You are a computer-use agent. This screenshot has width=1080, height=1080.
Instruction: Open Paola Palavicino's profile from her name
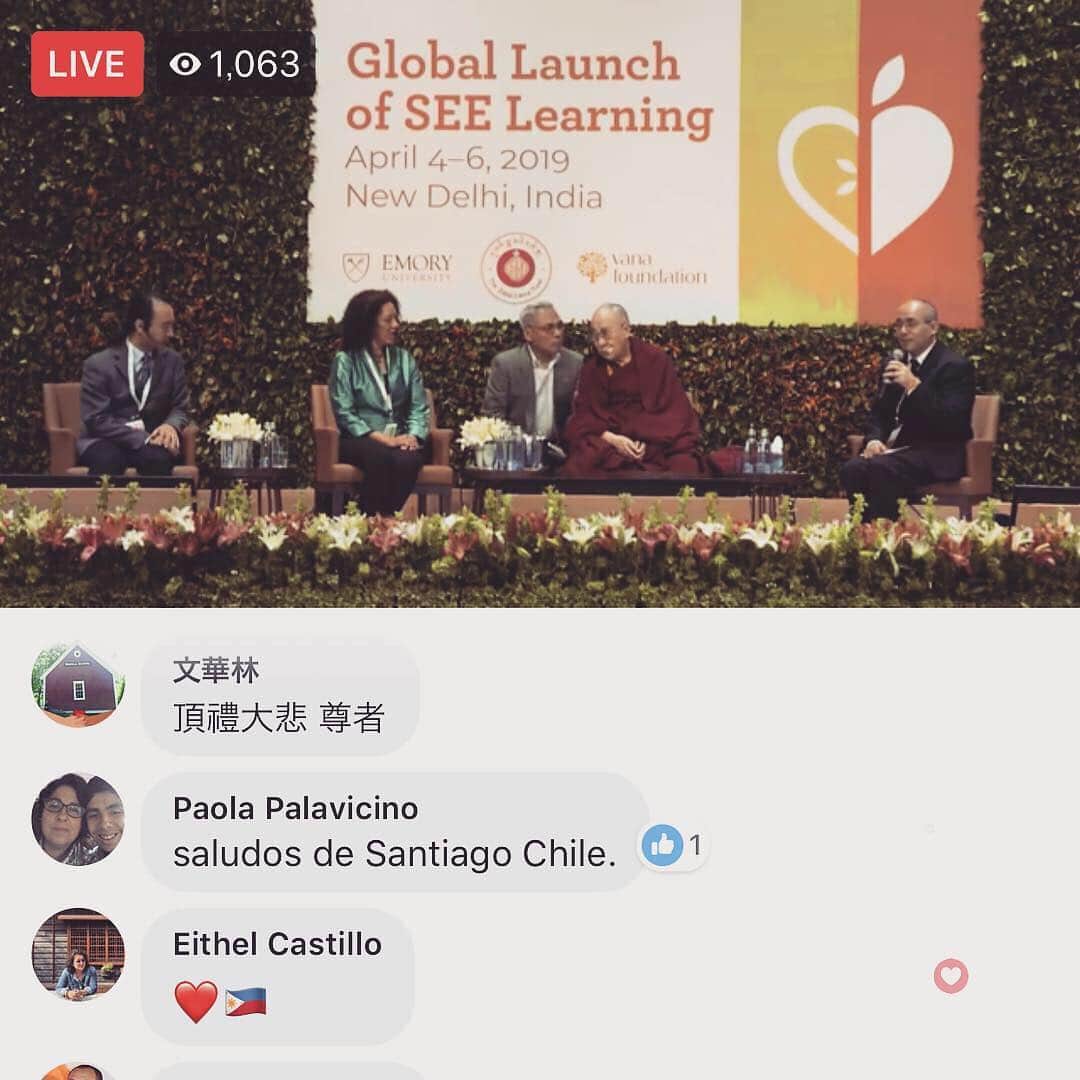(295, 808)
